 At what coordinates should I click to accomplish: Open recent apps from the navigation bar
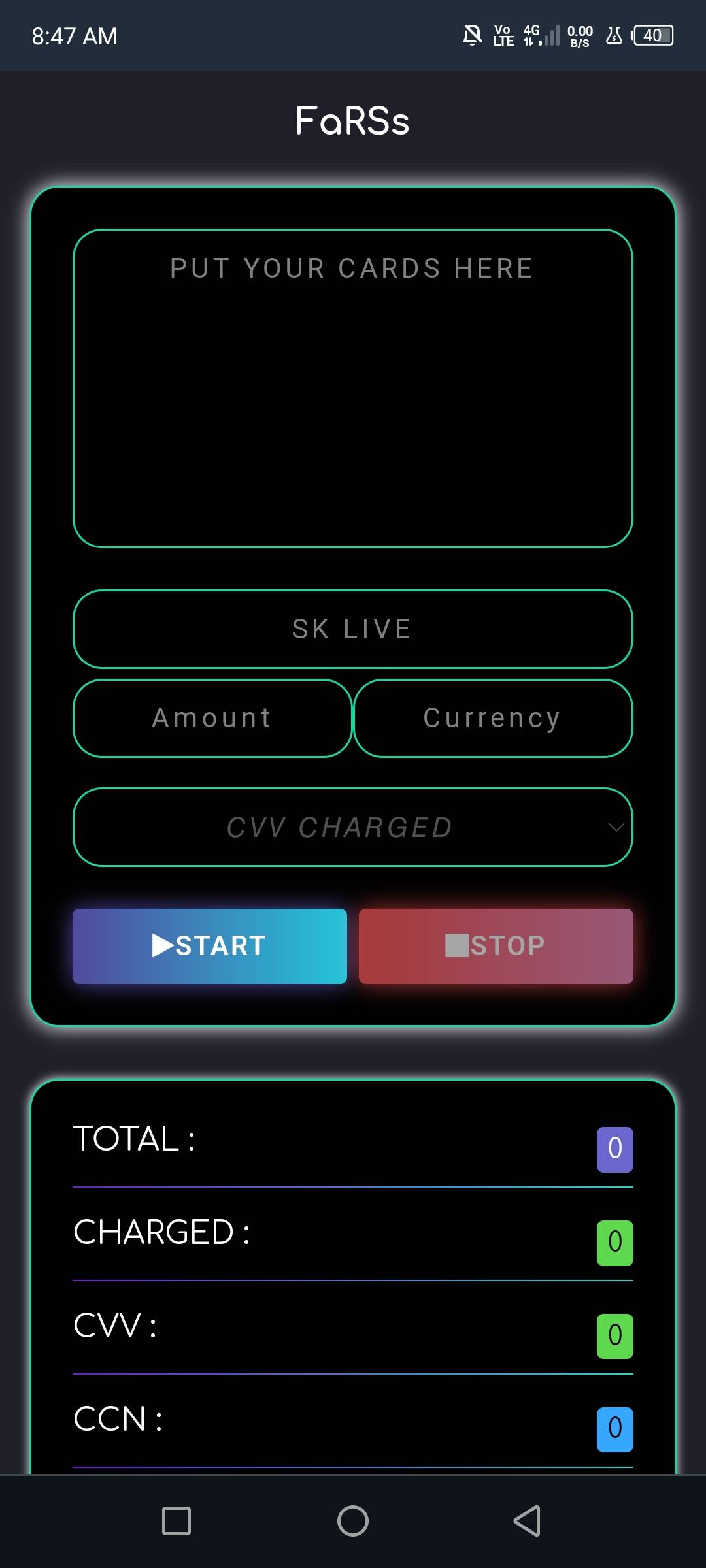tap(176, 1521)
